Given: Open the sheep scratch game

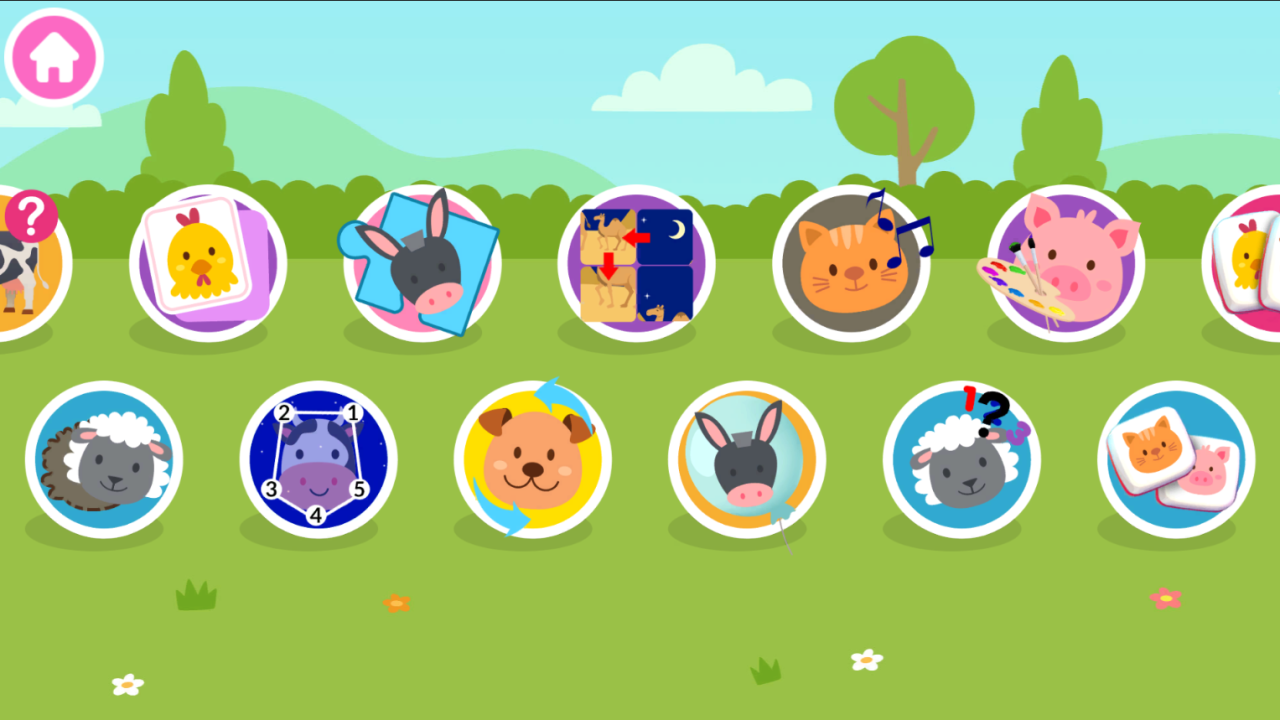Looking at the screenshot, I should [104, 460].
